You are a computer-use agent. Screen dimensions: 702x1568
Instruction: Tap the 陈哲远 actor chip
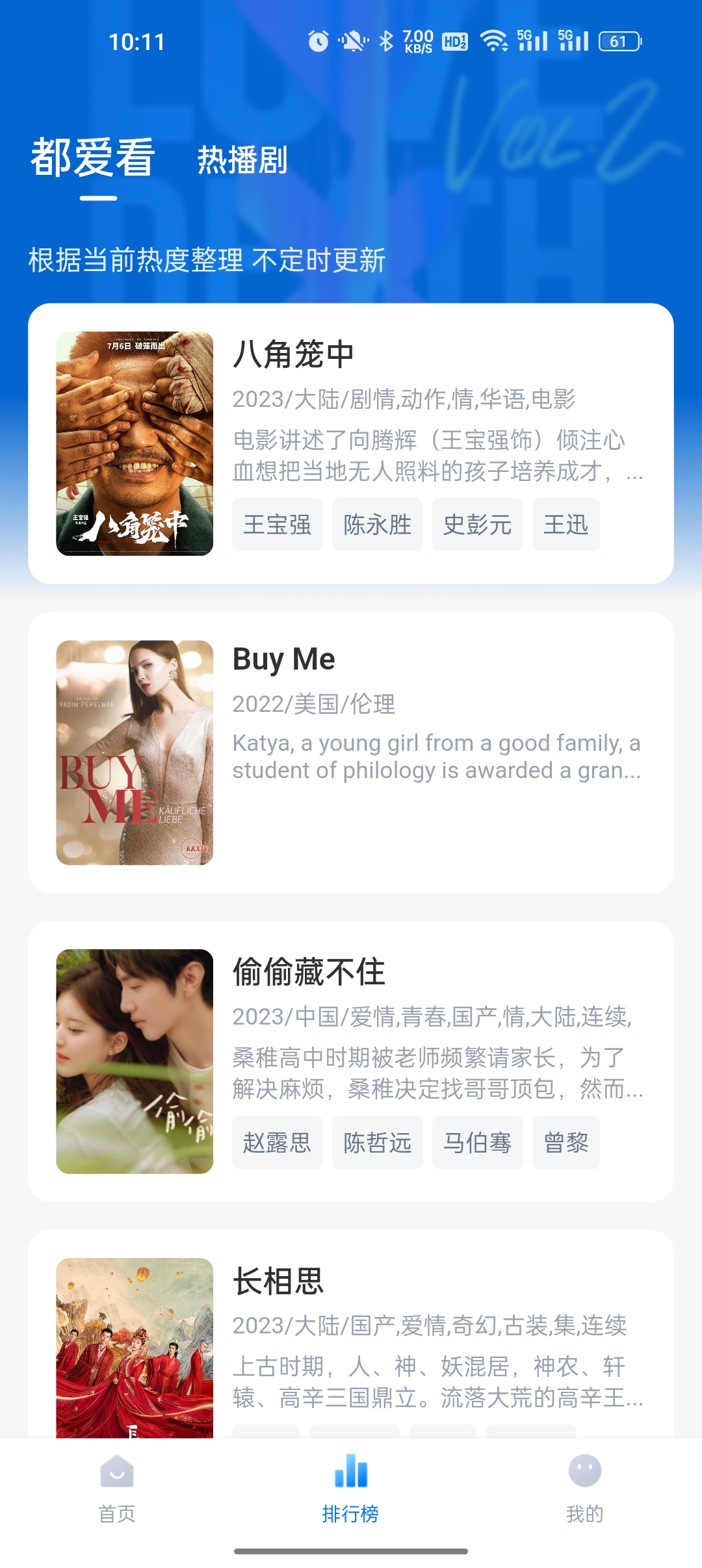(378, 1143)
